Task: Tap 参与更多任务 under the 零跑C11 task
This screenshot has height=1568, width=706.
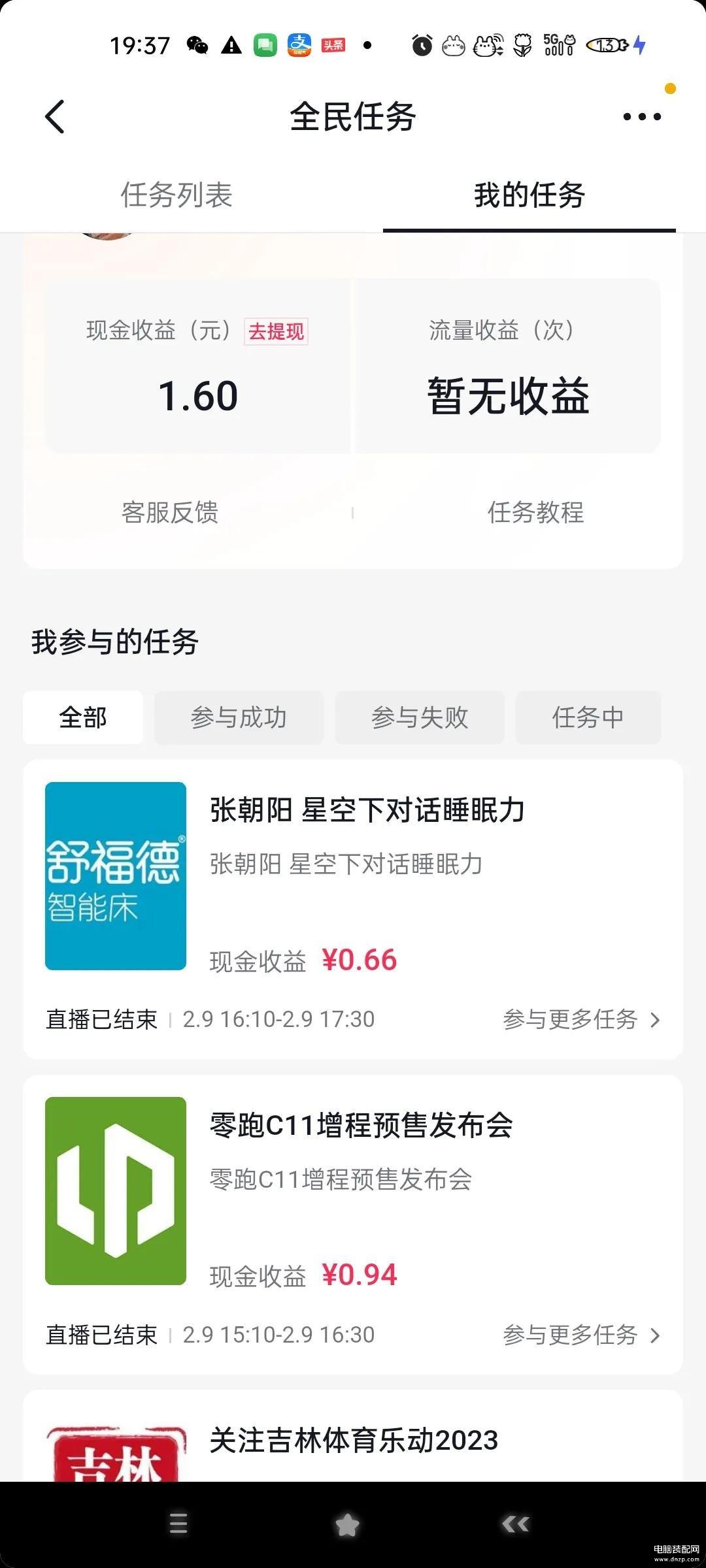Action: click(582, 1335)
